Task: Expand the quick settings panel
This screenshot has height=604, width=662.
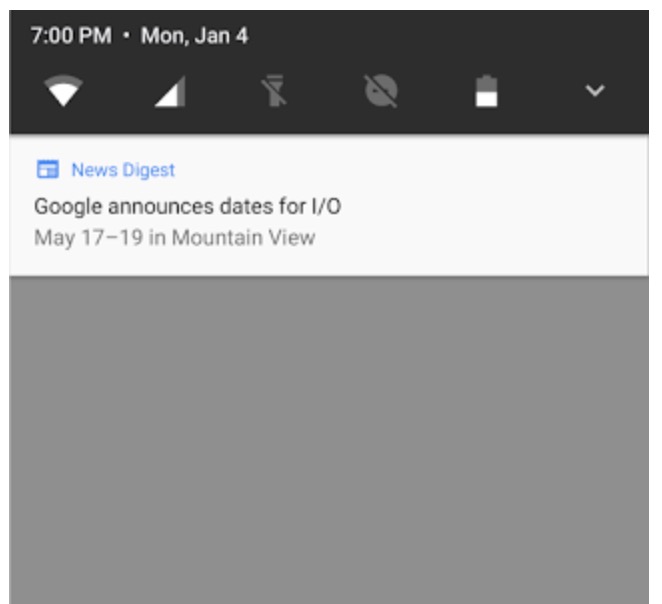Action: 595,90
